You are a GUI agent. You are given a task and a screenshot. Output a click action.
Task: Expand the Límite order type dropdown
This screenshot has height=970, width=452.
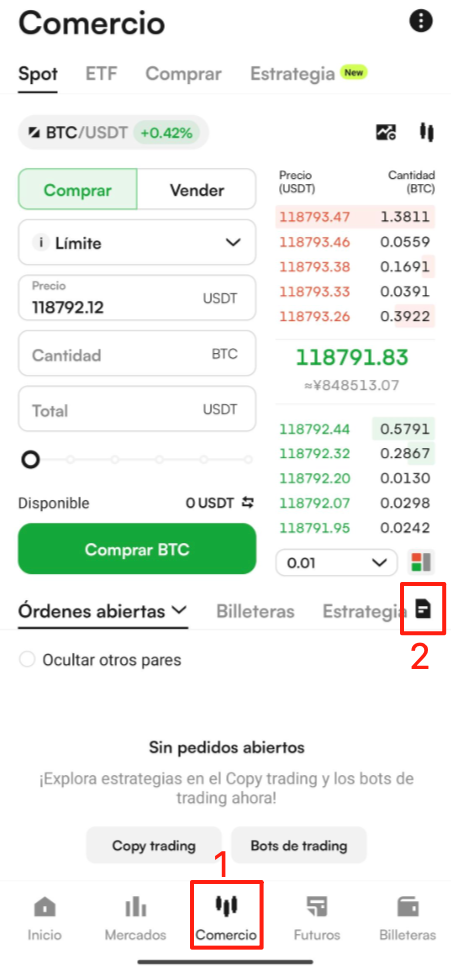pos(137,242)
